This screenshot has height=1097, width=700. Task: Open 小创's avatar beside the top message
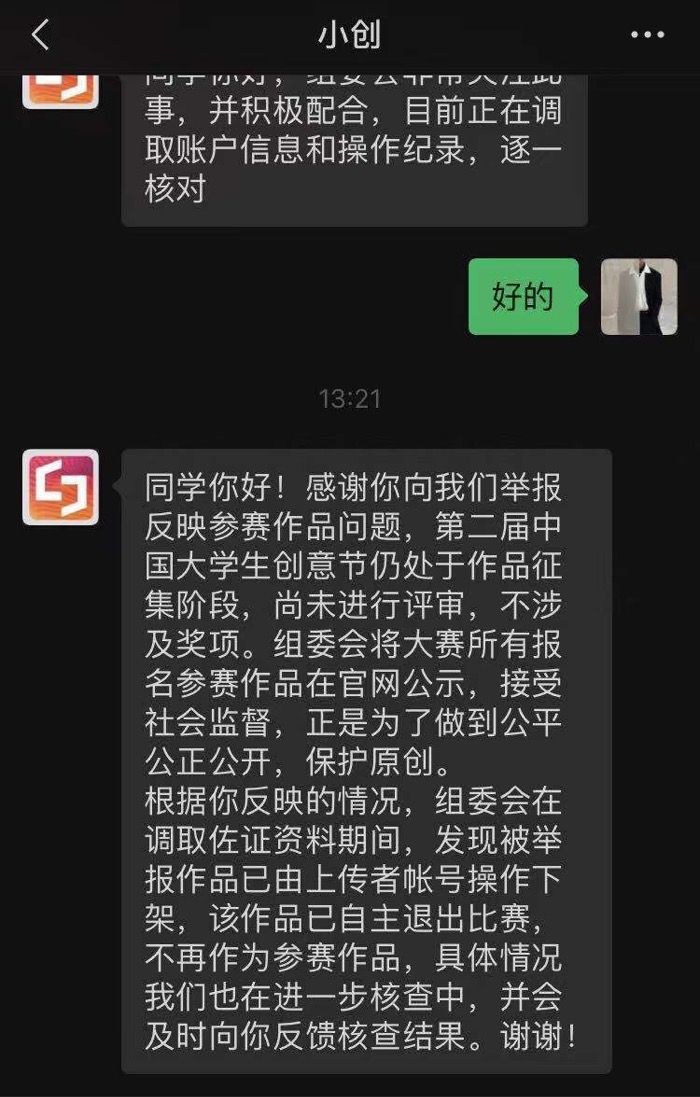tap(61, 90)
